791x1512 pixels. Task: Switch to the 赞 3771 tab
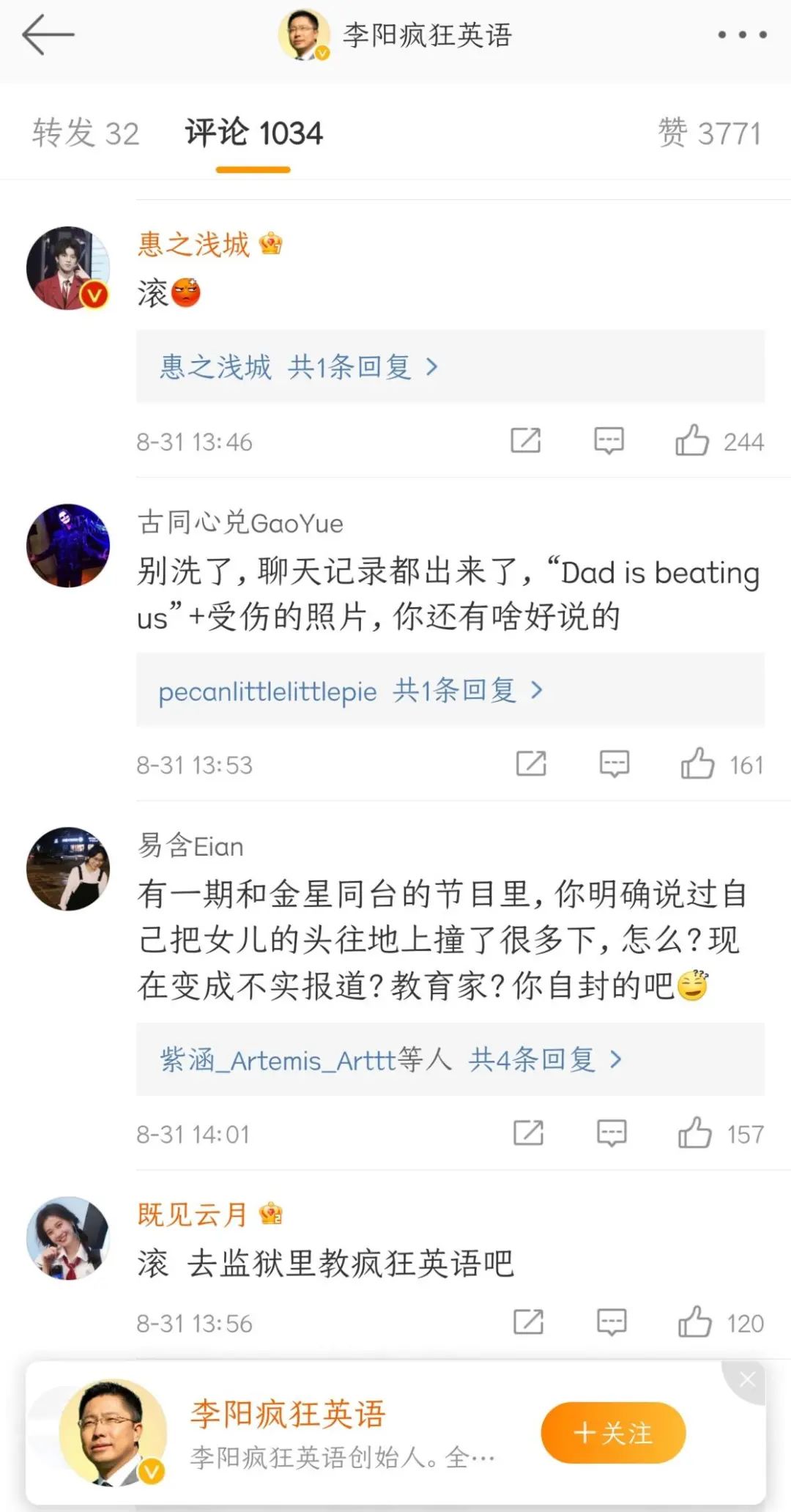tap(709, 133)
